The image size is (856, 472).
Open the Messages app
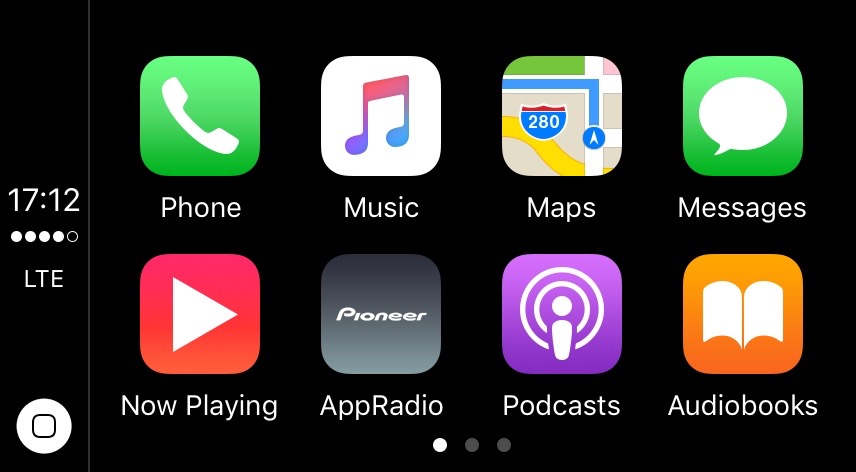[742, 116]
